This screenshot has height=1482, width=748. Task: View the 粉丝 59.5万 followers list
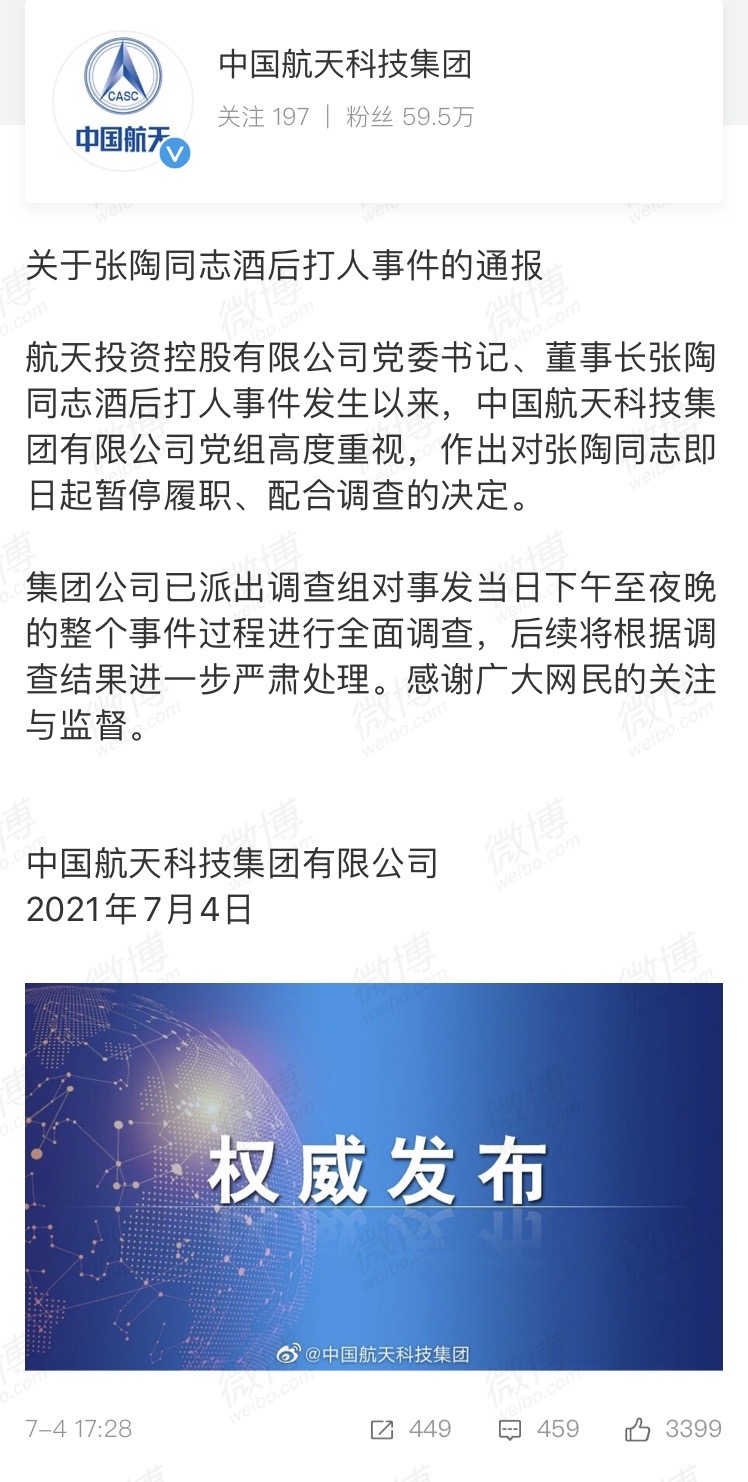point(410,117)
